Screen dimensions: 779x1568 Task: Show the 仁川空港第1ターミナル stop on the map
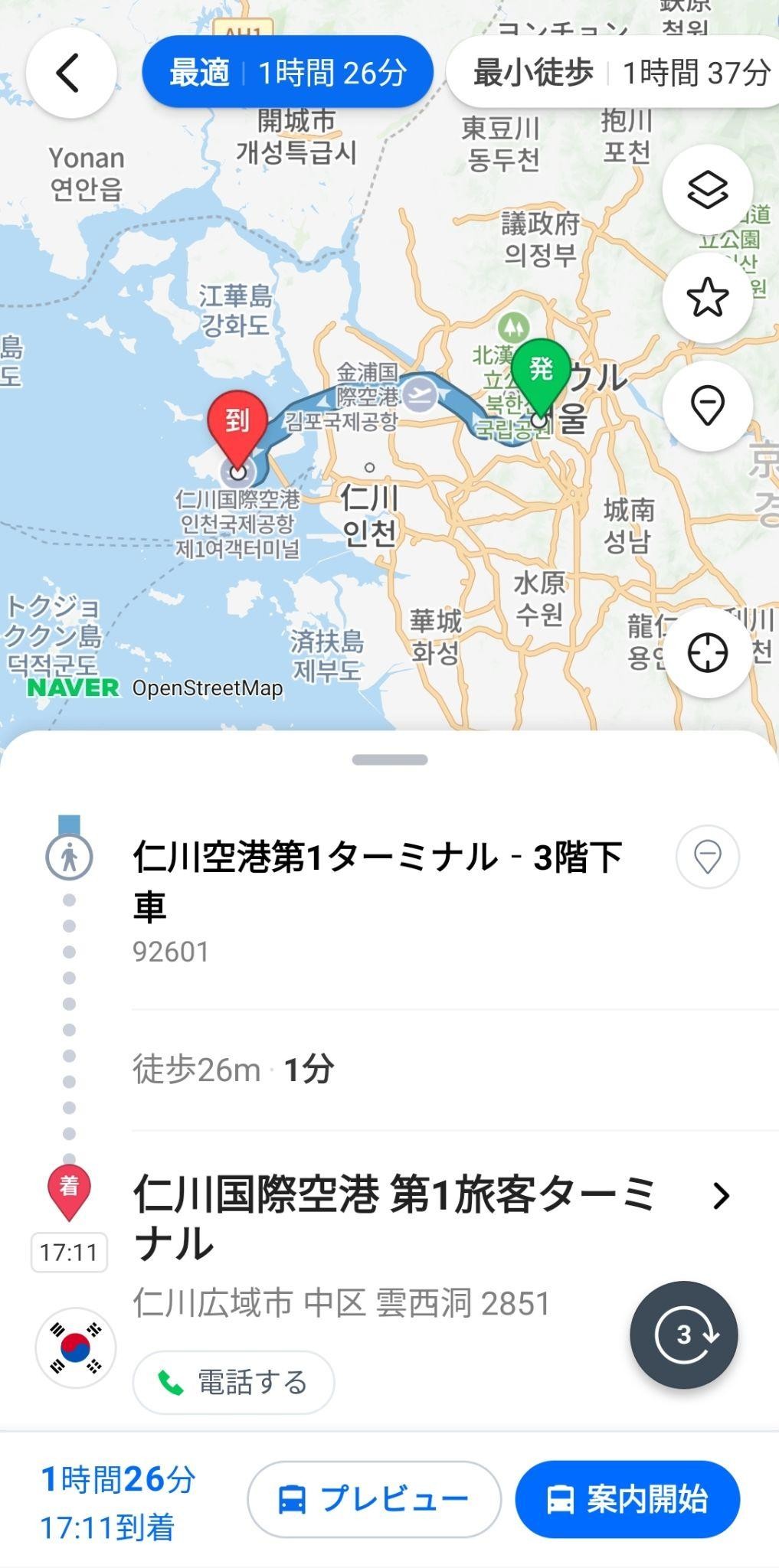coord(707,857)
